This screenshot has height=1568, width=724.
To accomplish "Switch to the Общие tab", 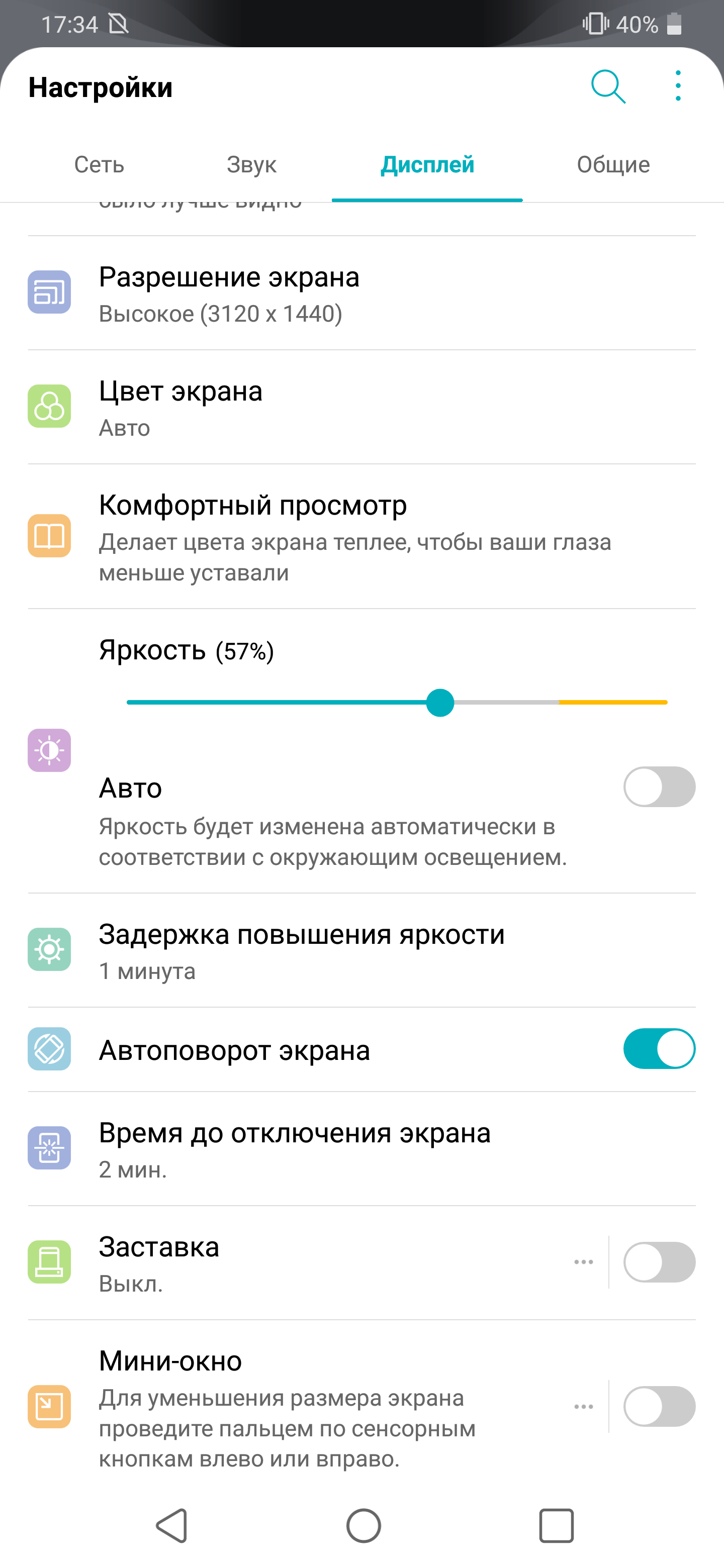I will point(613,164).
